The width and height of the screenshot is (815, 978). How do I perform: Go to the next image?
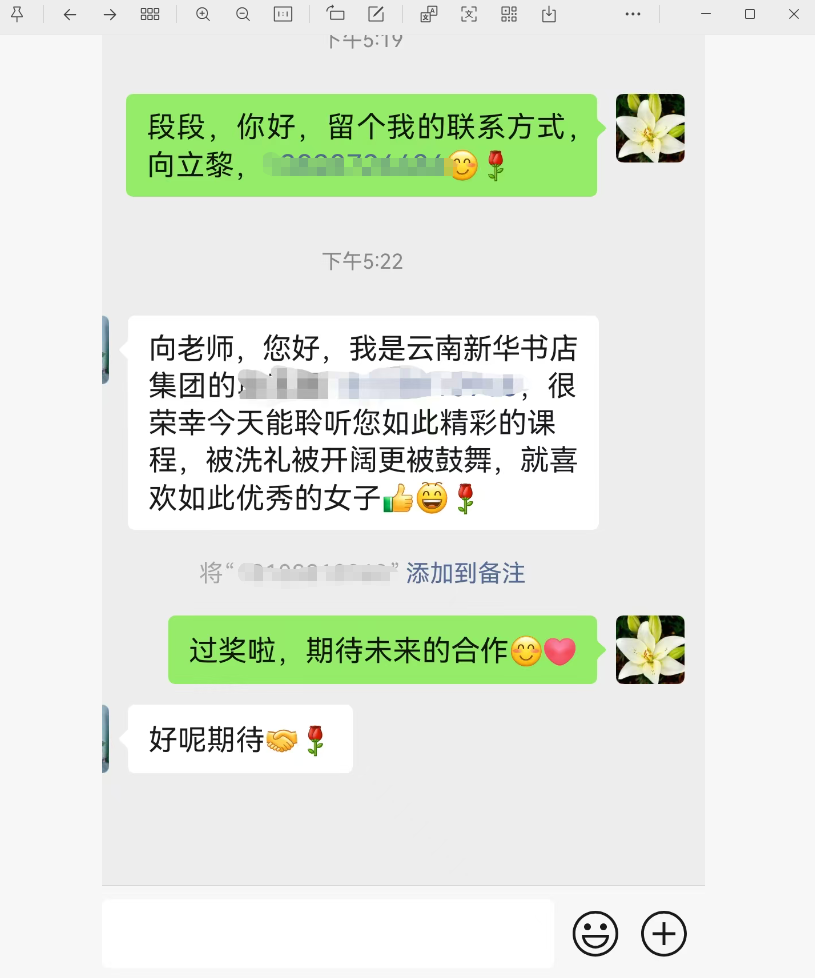[110, 14]
